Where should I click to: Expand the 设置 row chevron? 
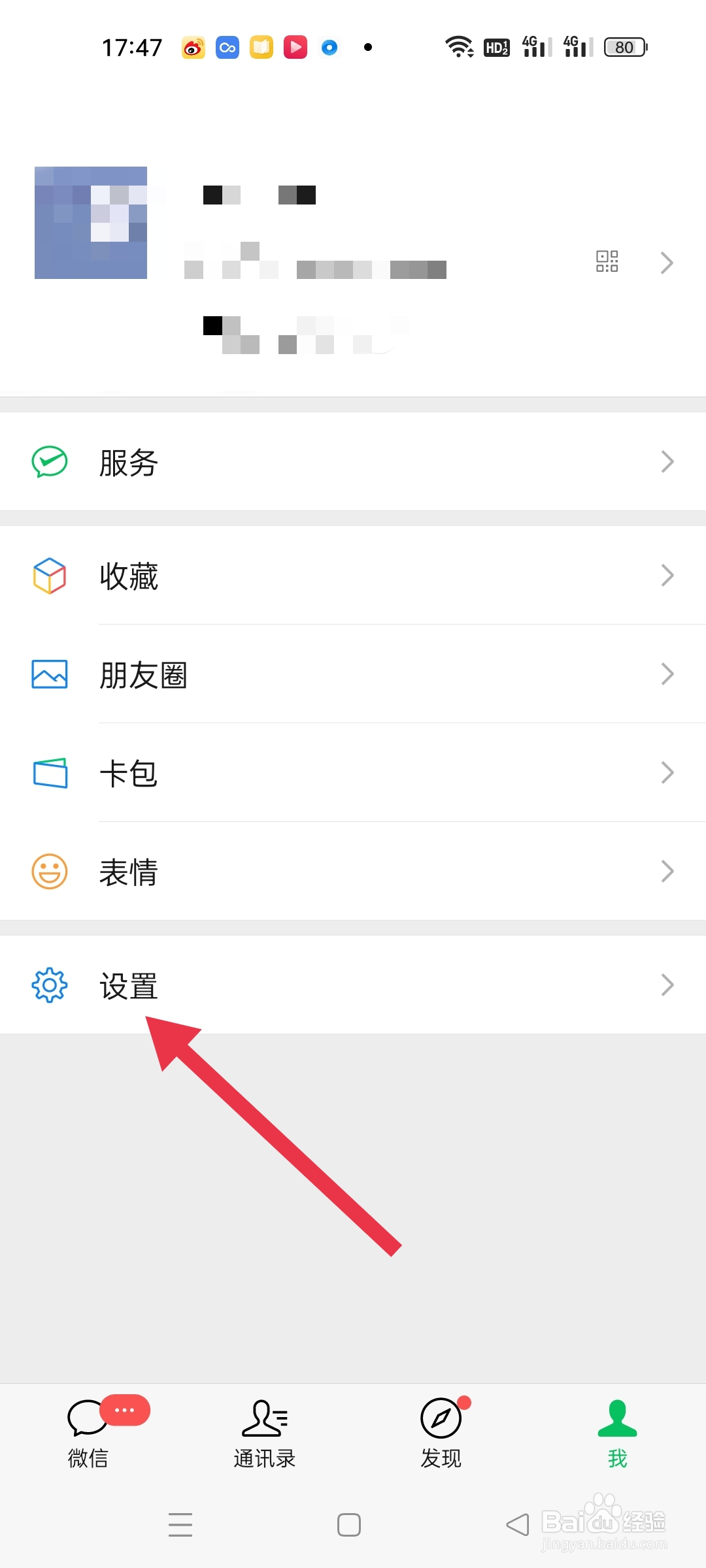667,985
